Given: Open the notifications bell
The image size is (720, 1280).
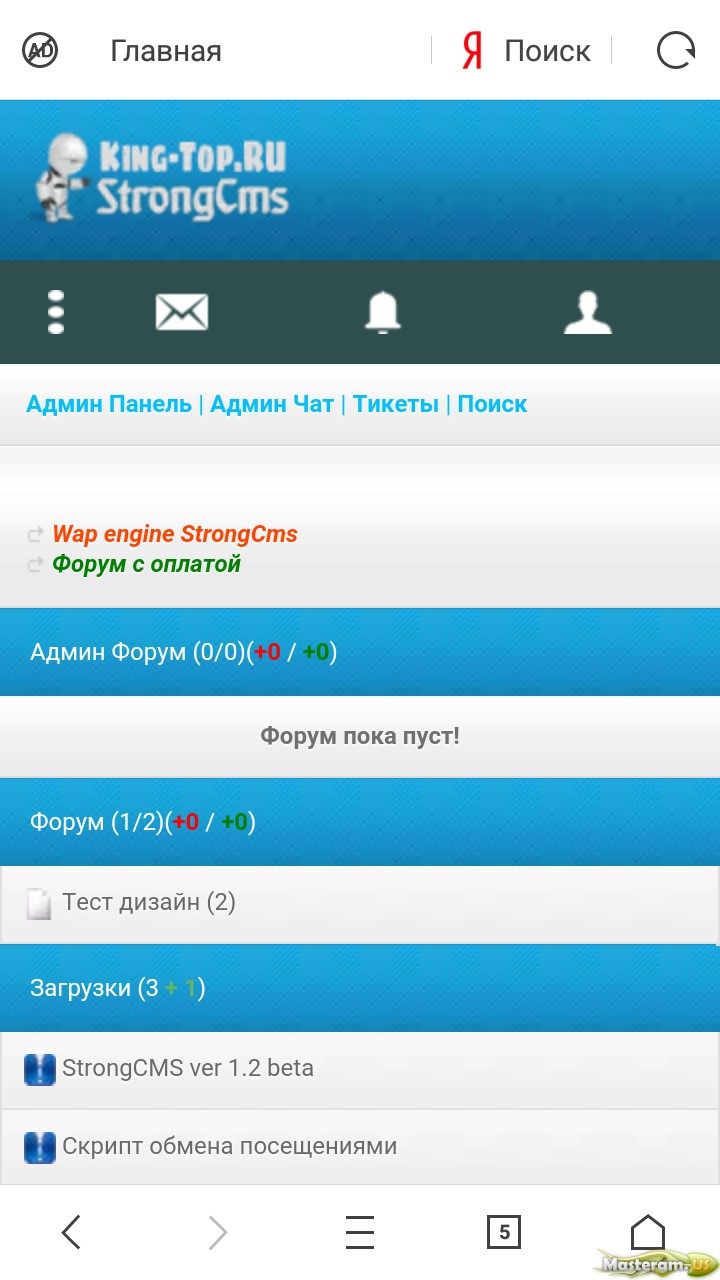Looking at the screenshot, I should [382, 312].
